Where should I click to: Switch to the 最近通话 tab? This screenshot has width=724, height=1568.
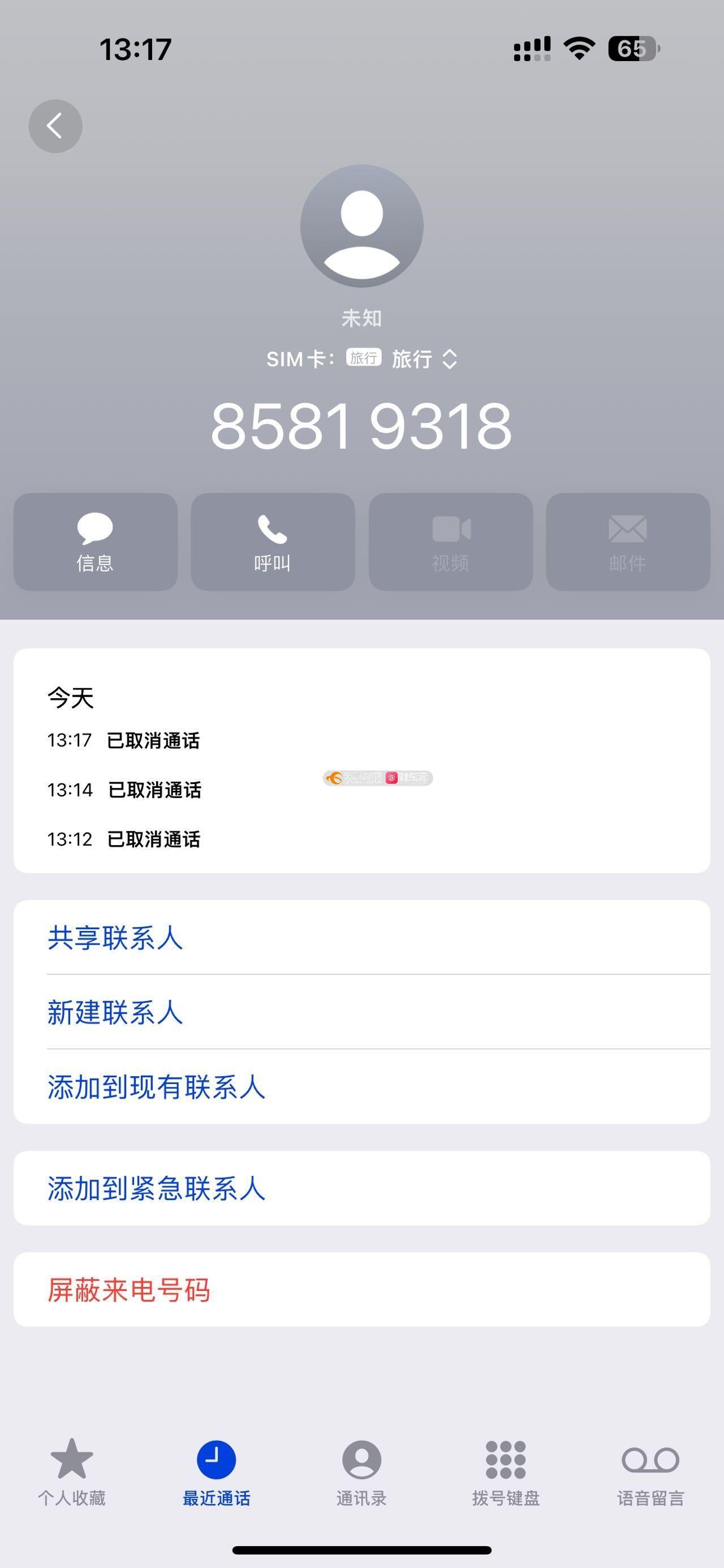tap(216, 1472)
